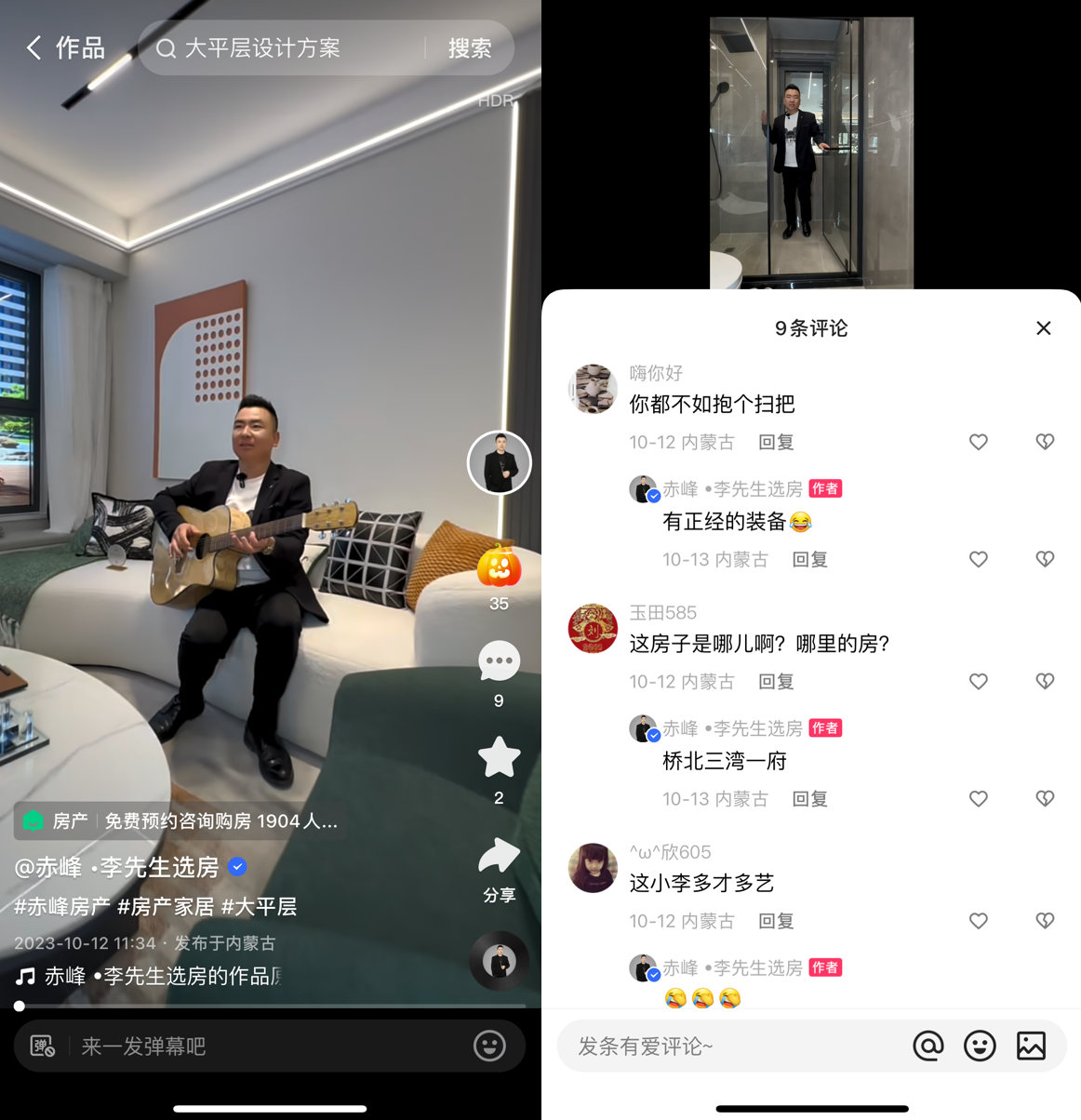1081x1120 pixels.
Task: Share the video via 分享 arrow
Action: [x=499, y=858]
